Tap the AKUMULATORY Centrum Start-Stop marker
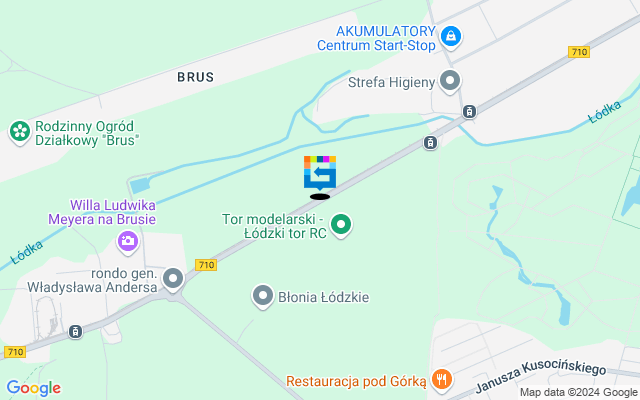The image size is (640, 400). pyautogui.click(x=452, y=37)
